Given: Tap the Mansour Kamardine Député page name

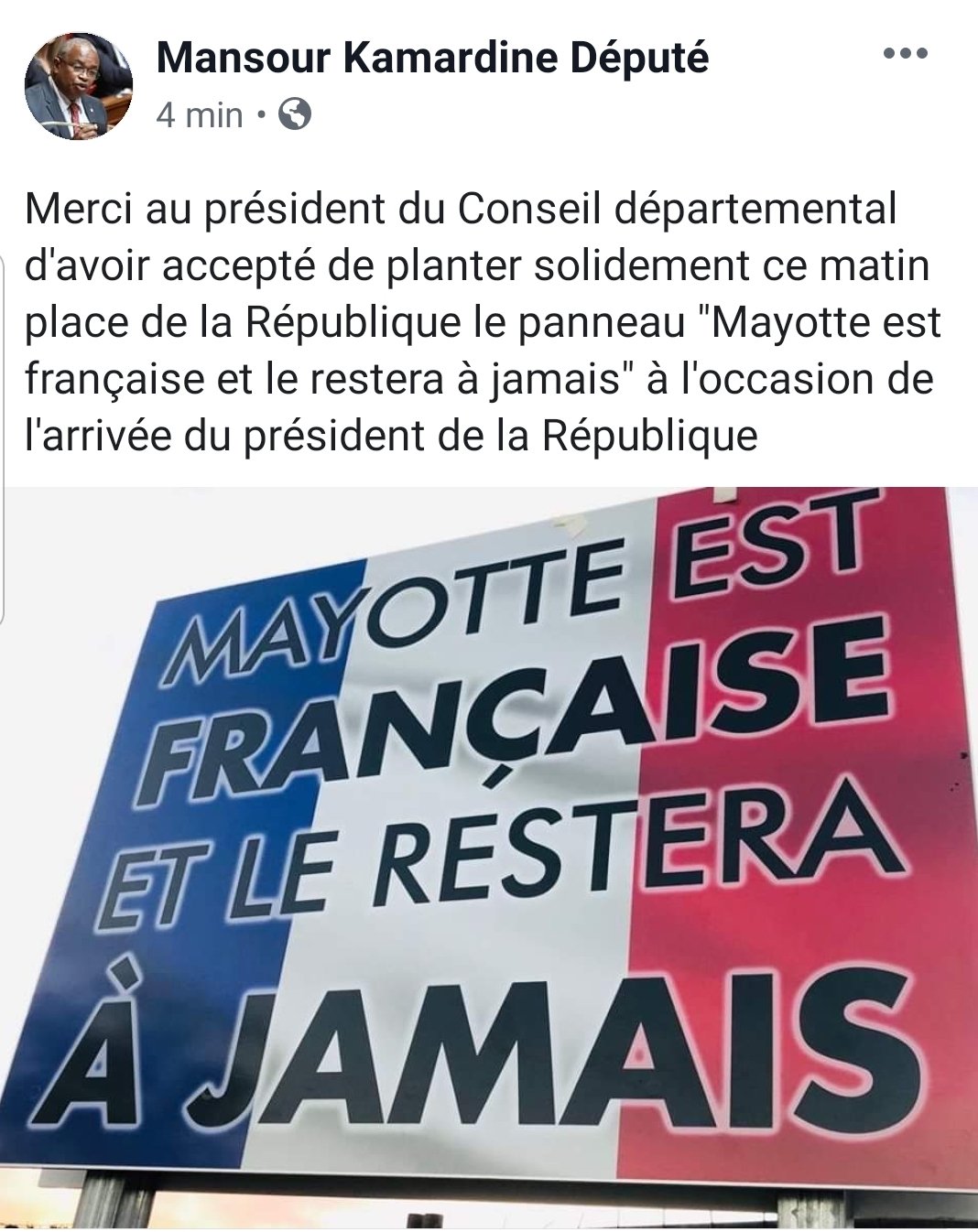Looking at the screenshot, I should click(x=433, y=59).
